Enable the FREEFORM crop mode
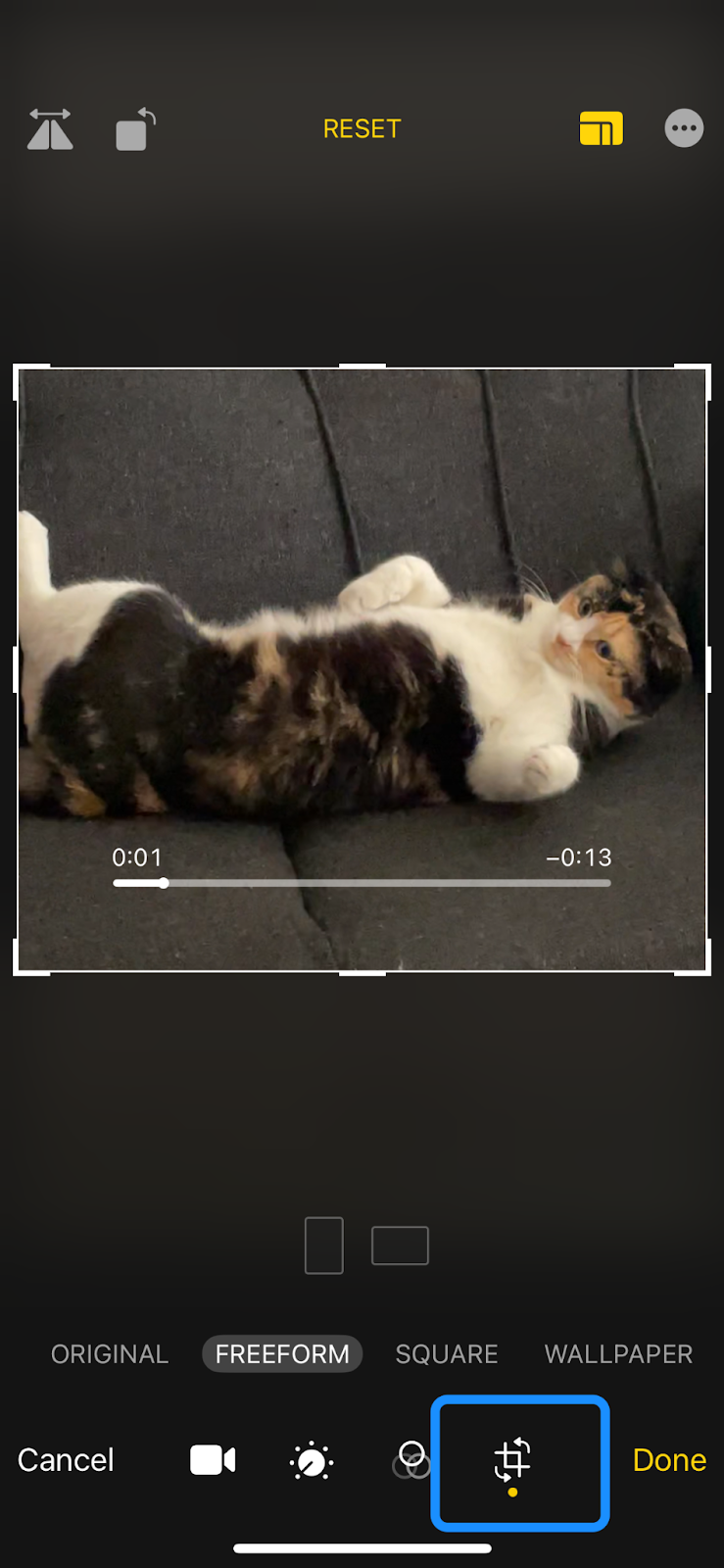Viewport: 724px width, 1568px height. [282, 1353]
